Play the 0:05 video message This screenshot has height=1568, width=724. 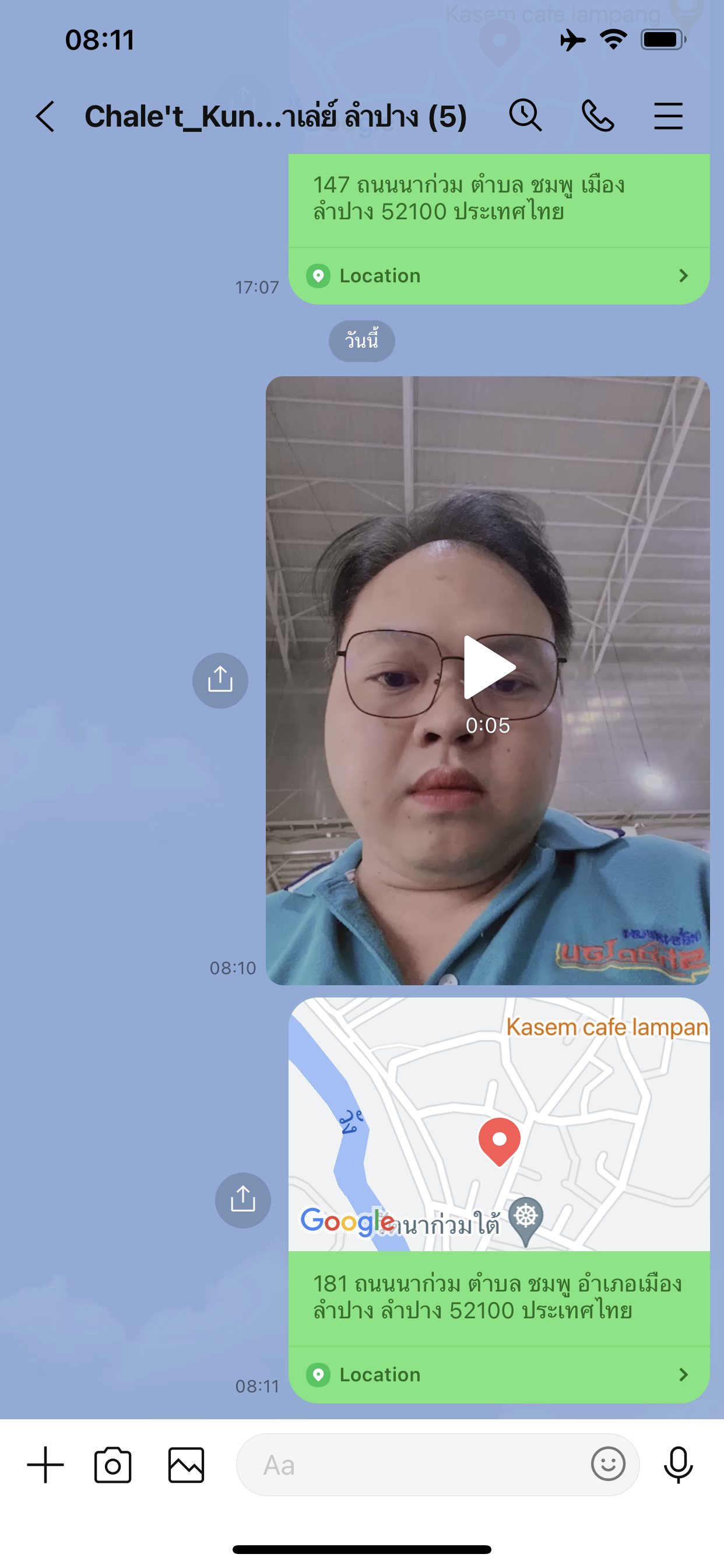point(488,668)
